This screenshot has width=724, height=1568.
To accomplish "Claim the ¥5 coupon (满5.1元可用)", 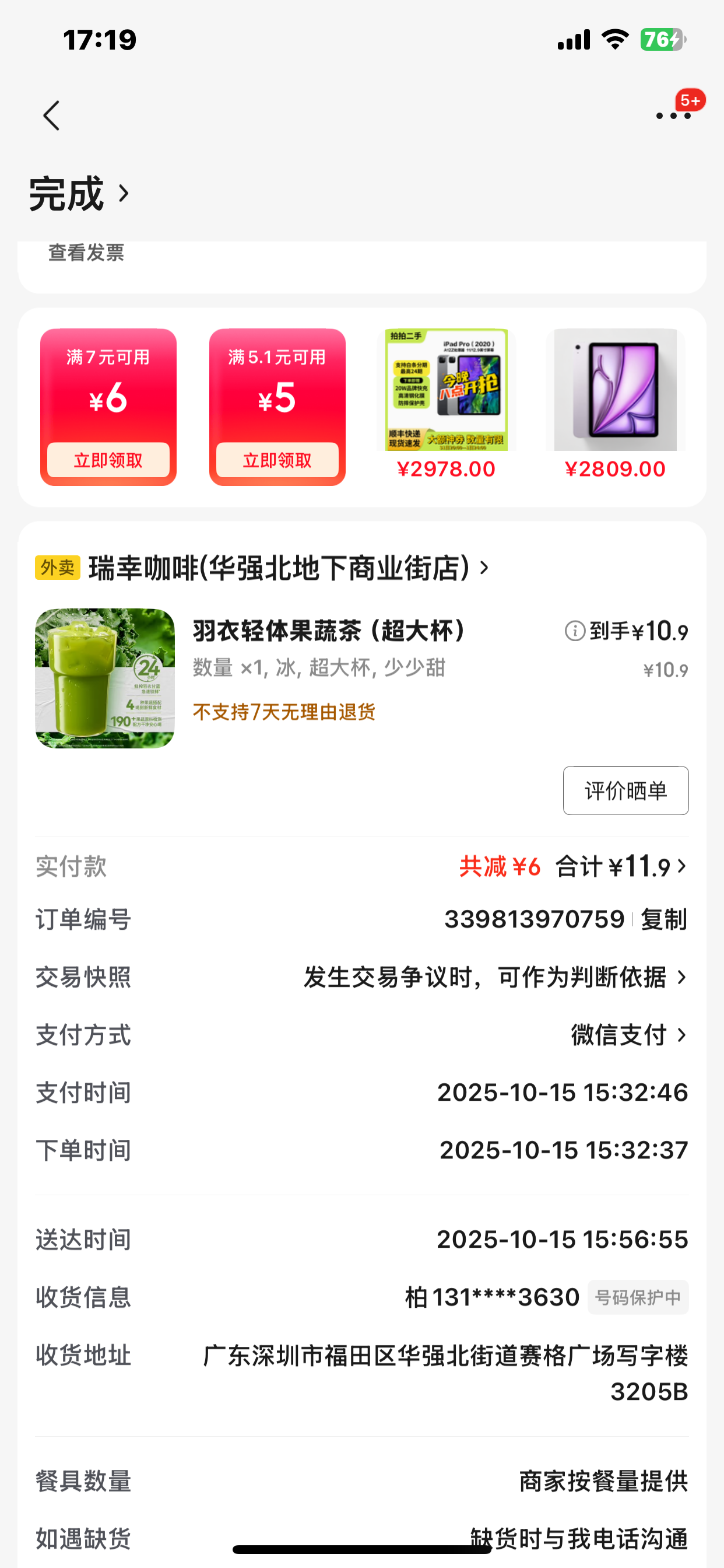I will pos(277,460).
